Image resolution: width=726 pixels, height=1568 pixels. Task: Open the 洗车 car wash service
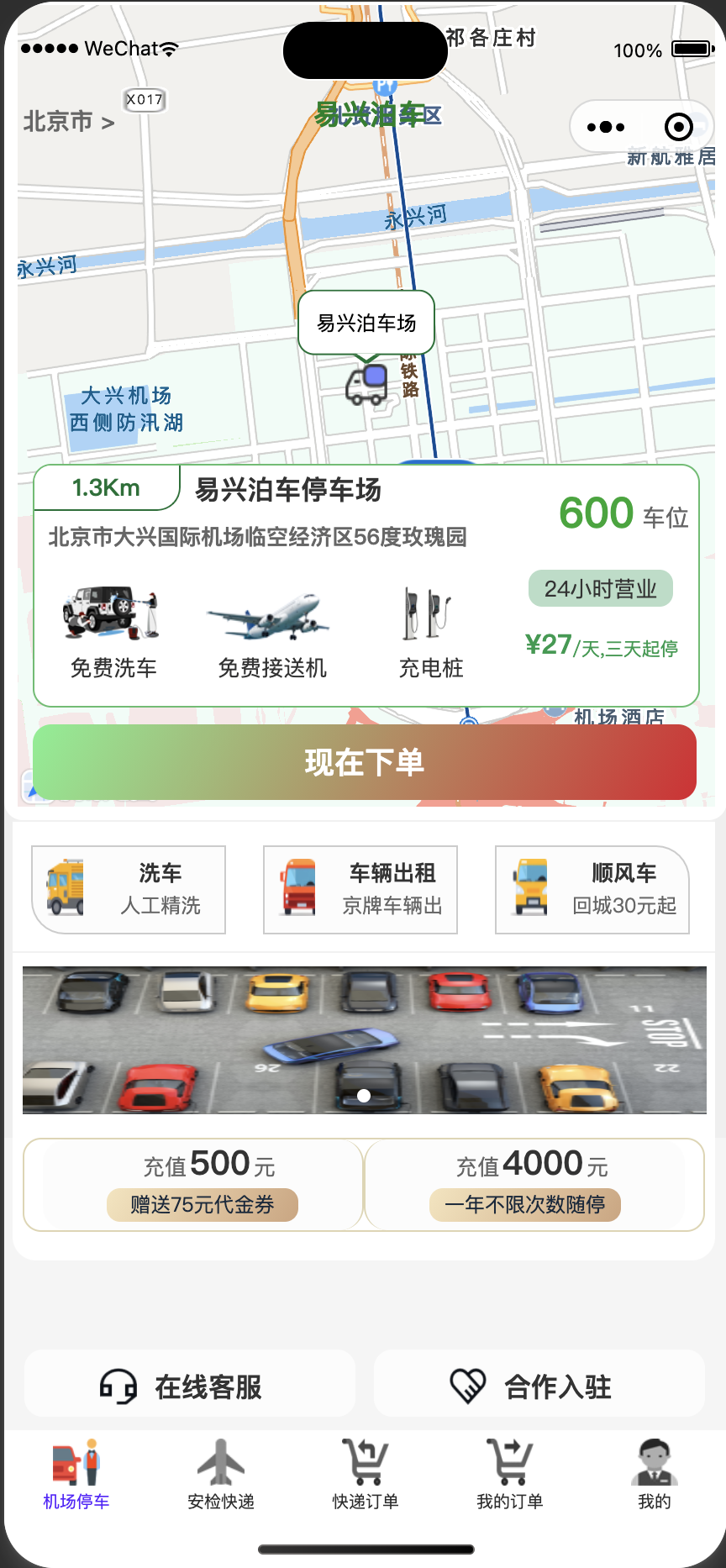(x=129, y=890)
